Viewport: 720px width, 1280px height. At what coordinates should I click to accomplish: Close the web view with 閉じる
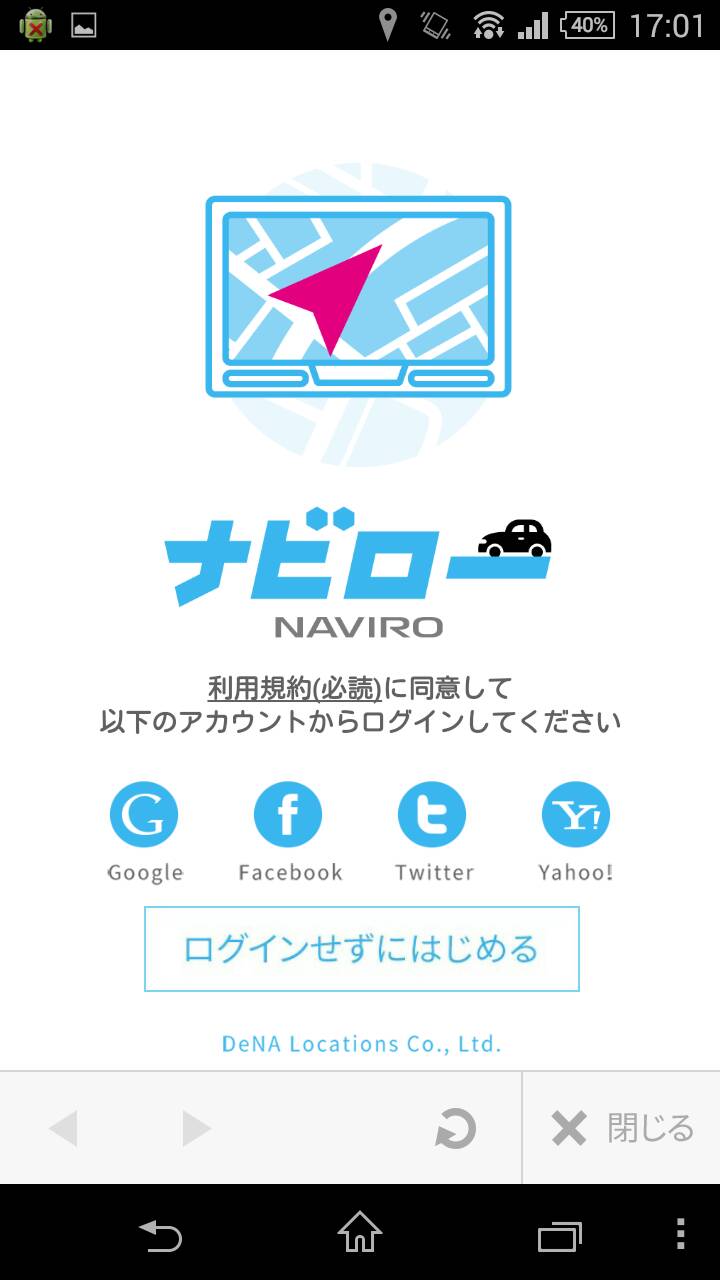pos(621,1129)
